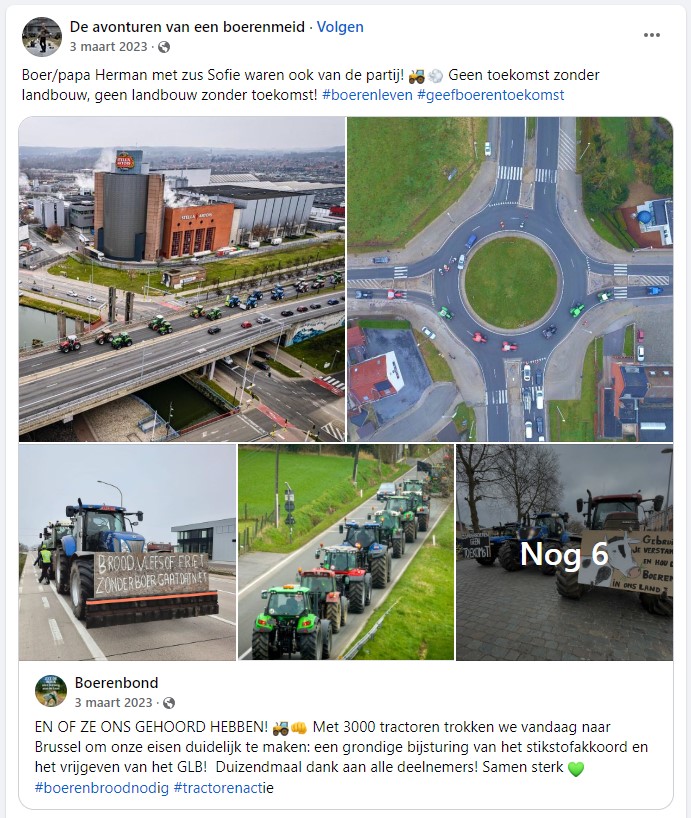Open the #boerenbroodnodig hashtag
The width and height of the screenshot is (691, 818).
tap(101, 788)
